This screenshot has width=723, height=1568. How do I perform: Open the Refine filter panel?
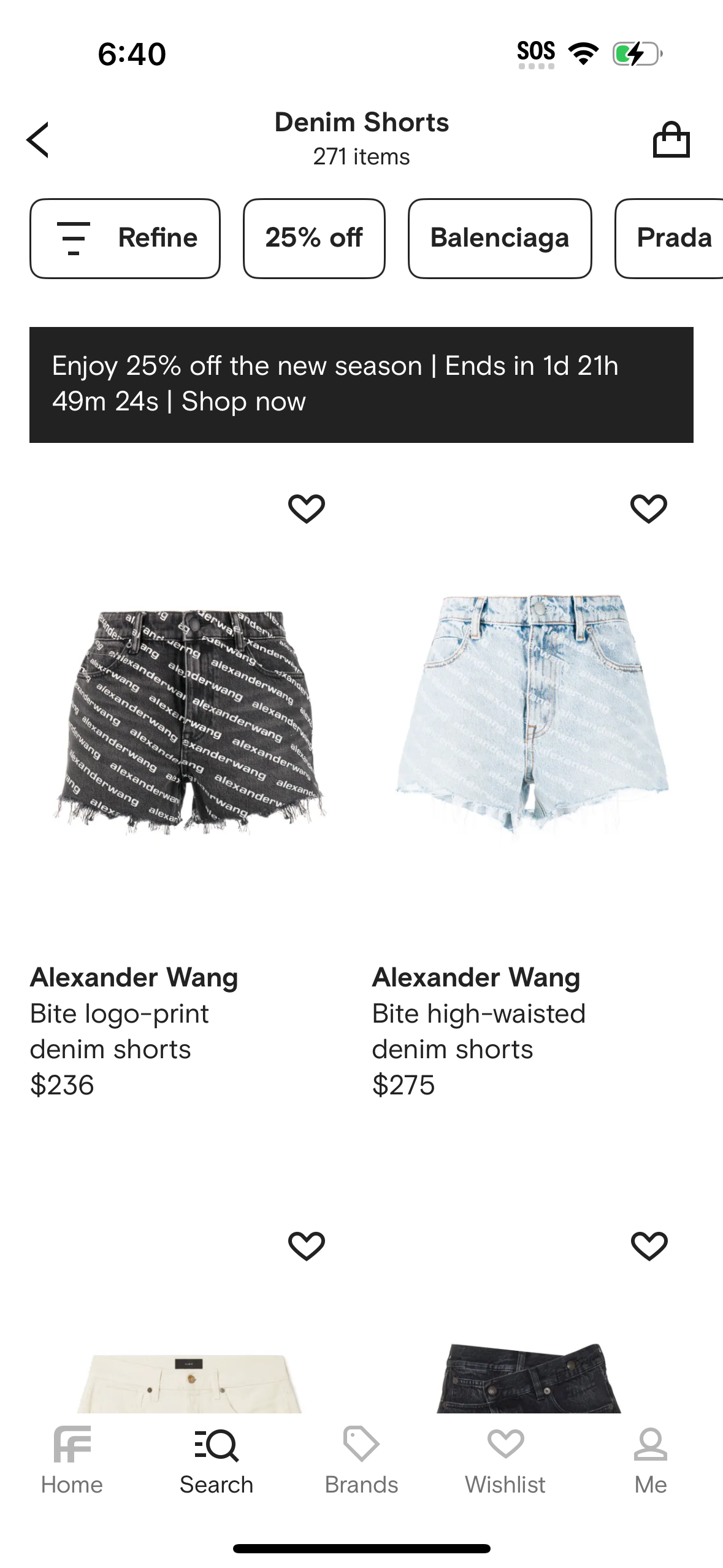pyautogui.click(x=124, y=238)
